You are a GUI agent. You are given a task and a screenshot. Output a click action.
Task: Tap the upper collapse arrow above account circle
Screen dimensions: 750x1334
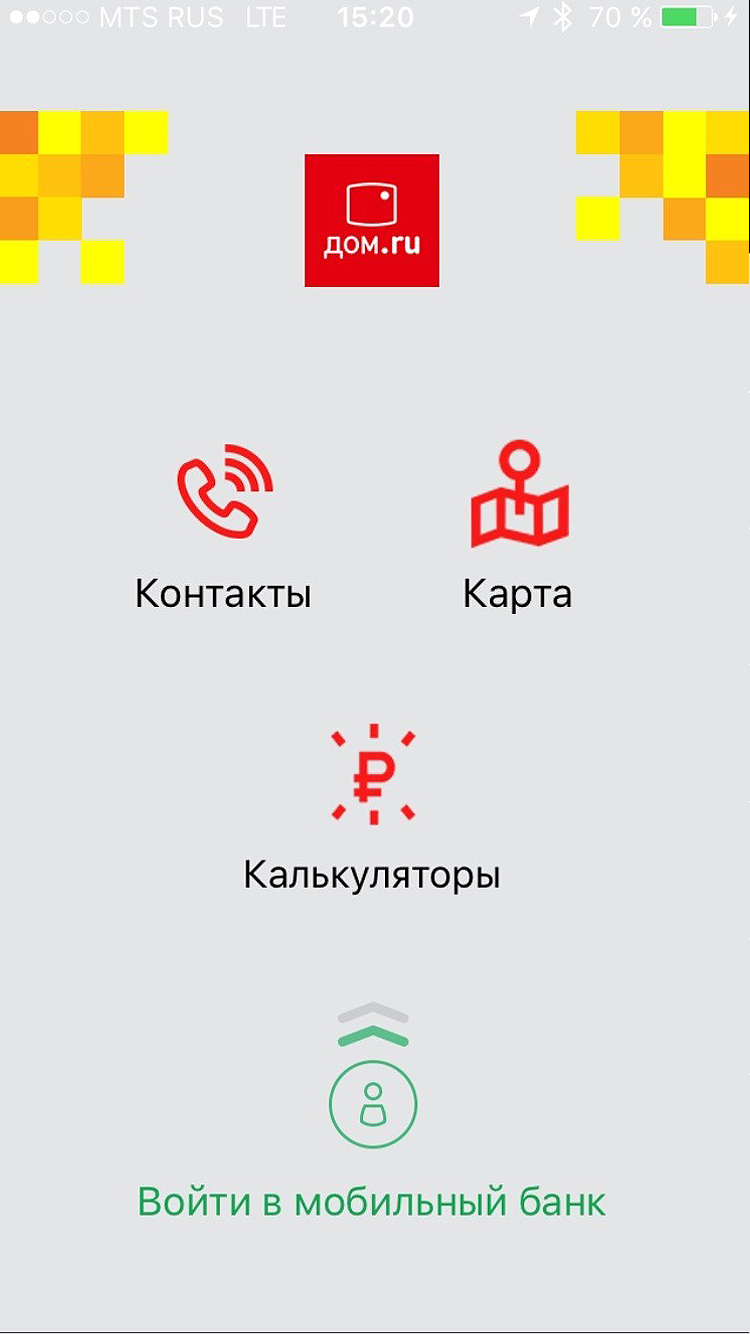(x=371, y=1012)
